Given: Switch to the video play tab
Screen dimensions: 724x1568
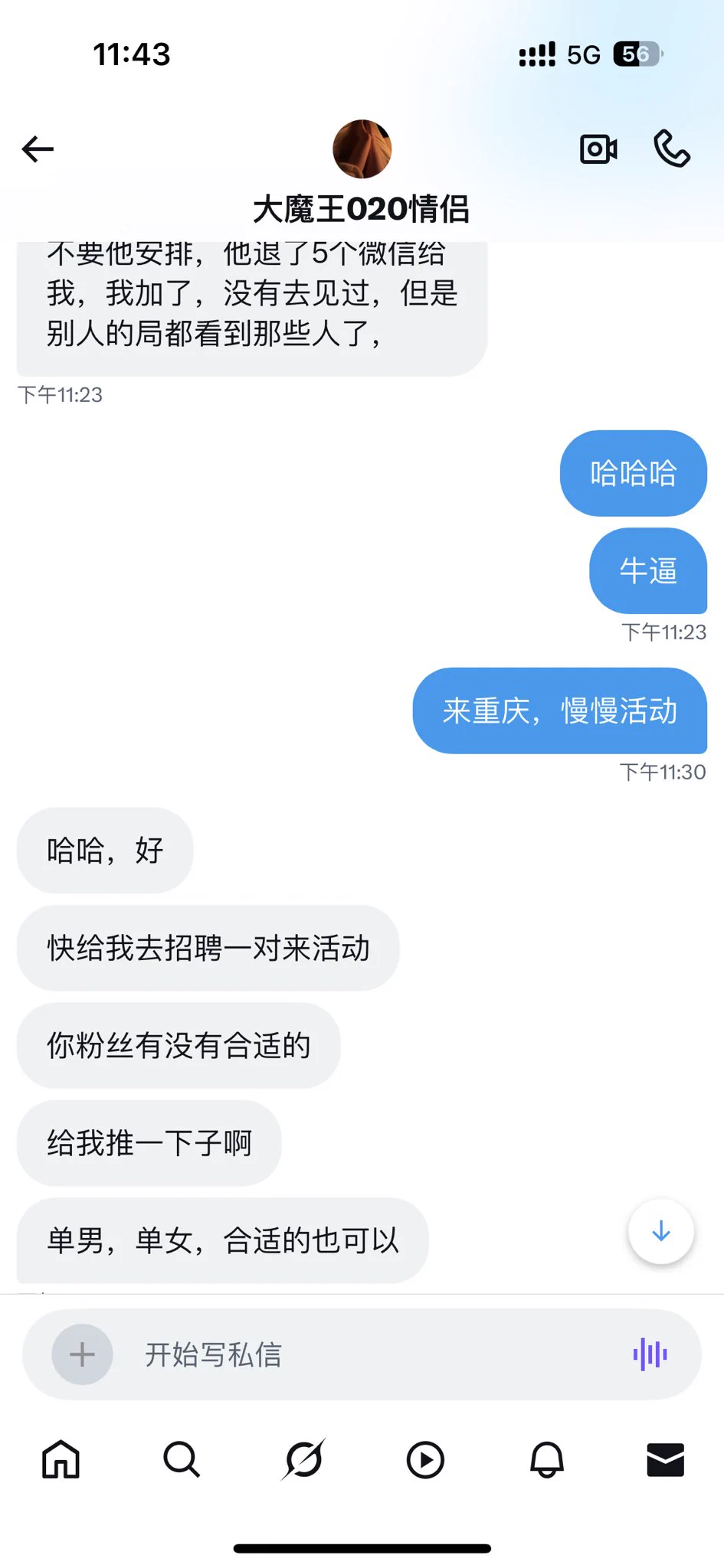Looking at the screenshot, I should click(425, 1459).
